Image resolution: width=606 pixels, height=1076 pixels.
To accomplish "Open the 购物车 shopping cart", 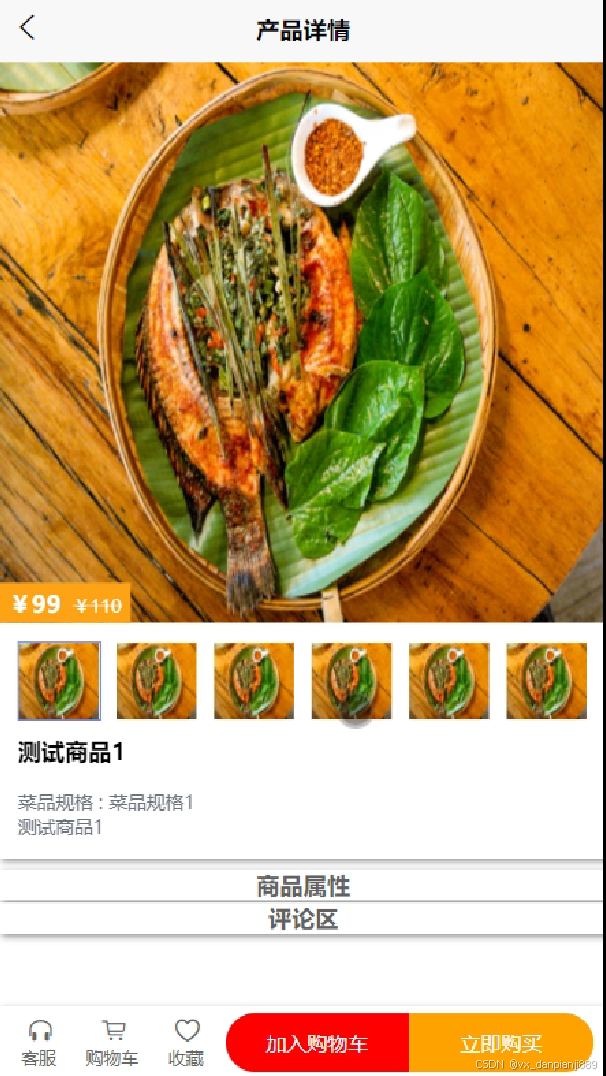I will [x=112, y=1043].
